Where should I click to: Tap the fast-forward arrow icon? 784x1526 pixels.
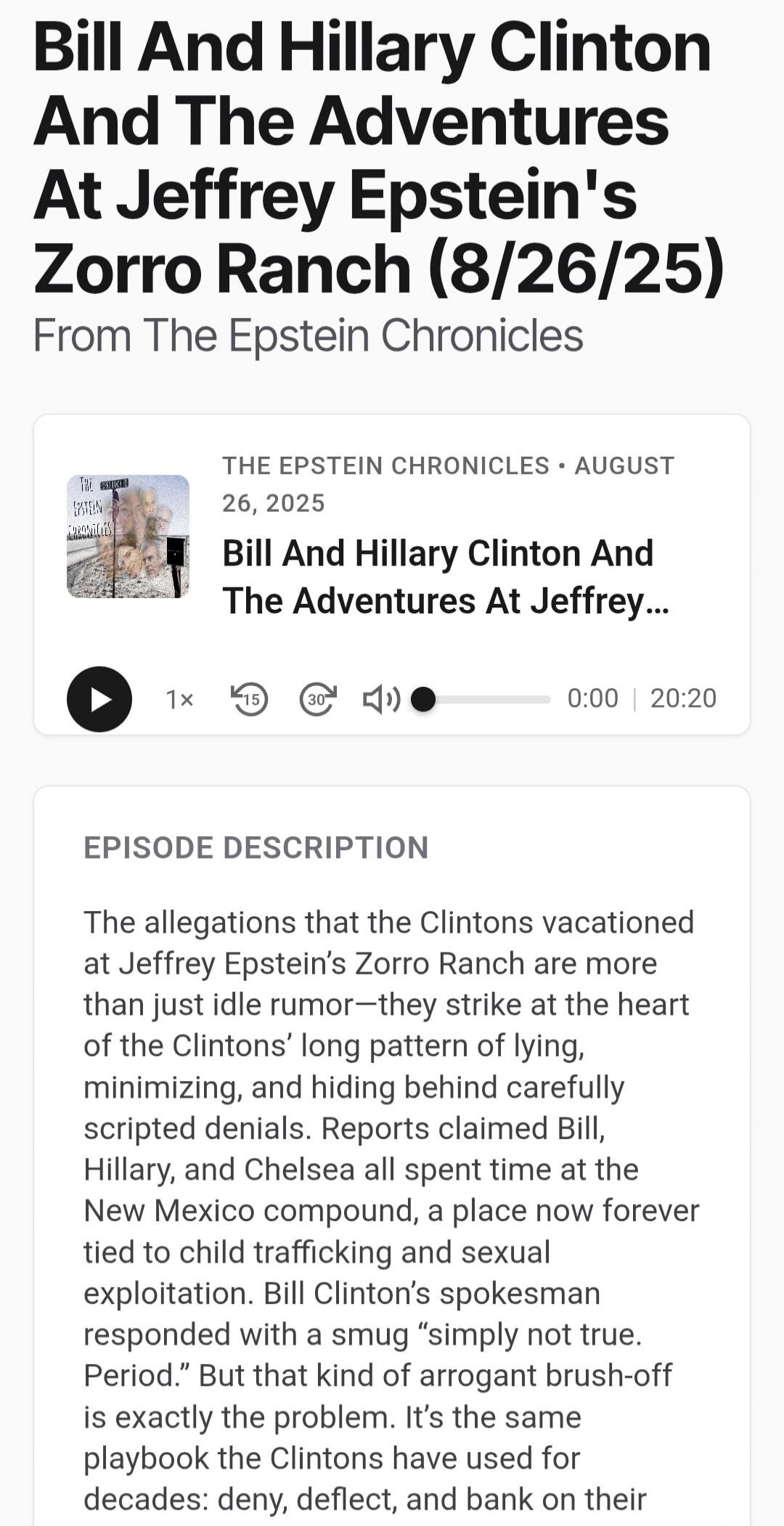317,698
